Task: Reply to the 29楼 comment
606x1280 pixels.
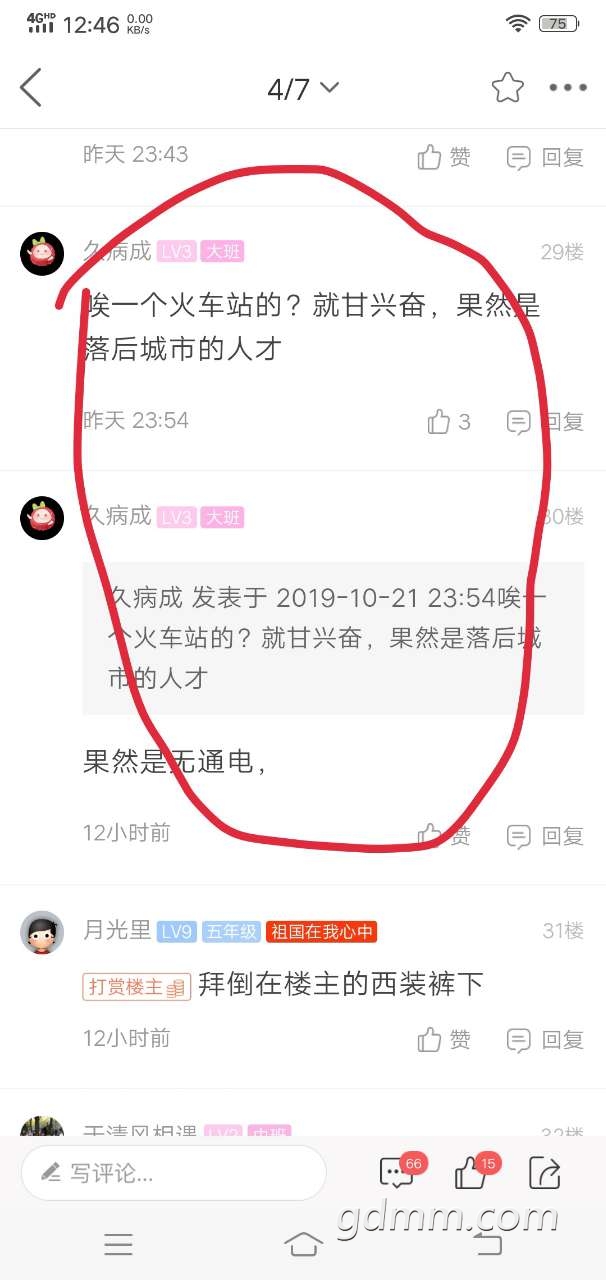Action: pos(545,422)
